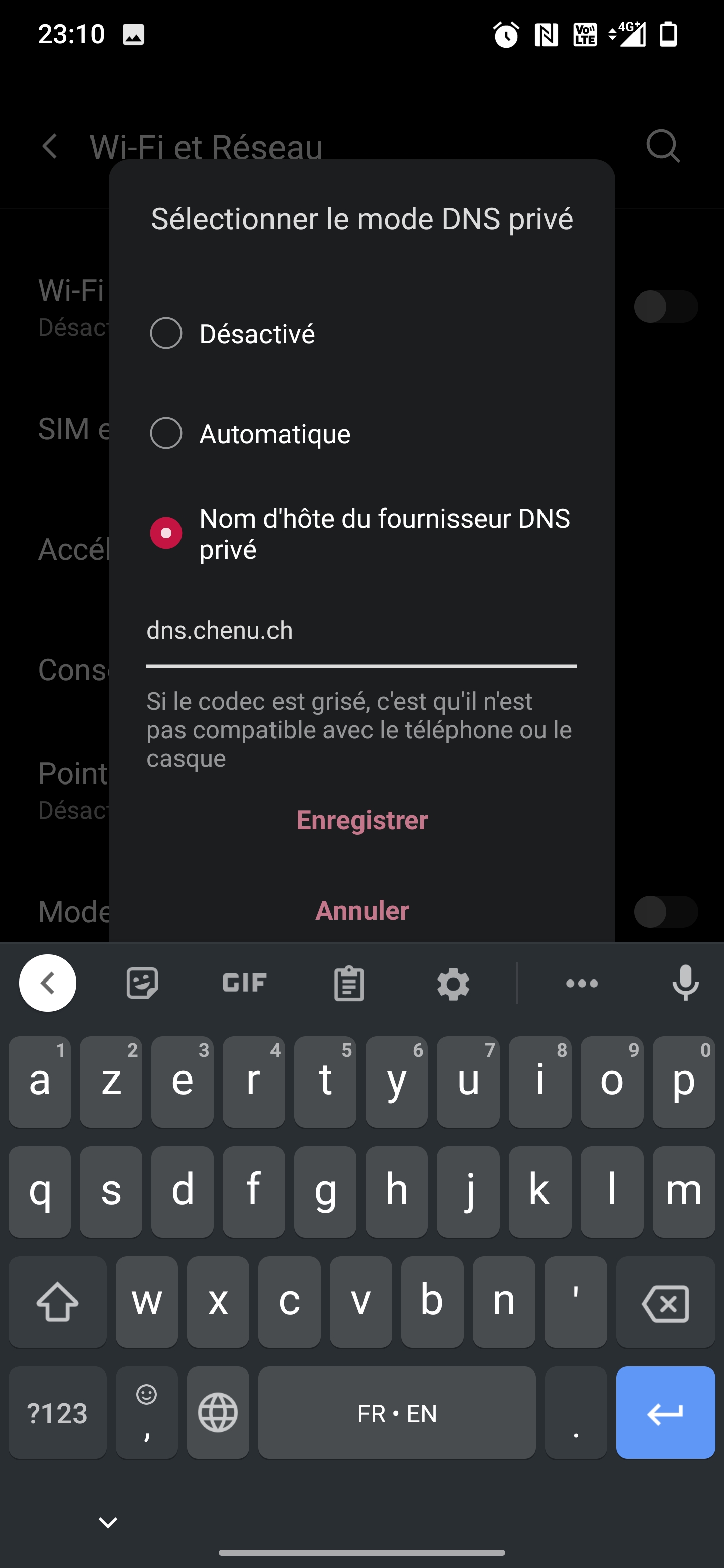
Task: Open the keyboard clipboard
Action: [x=349, y=983]
